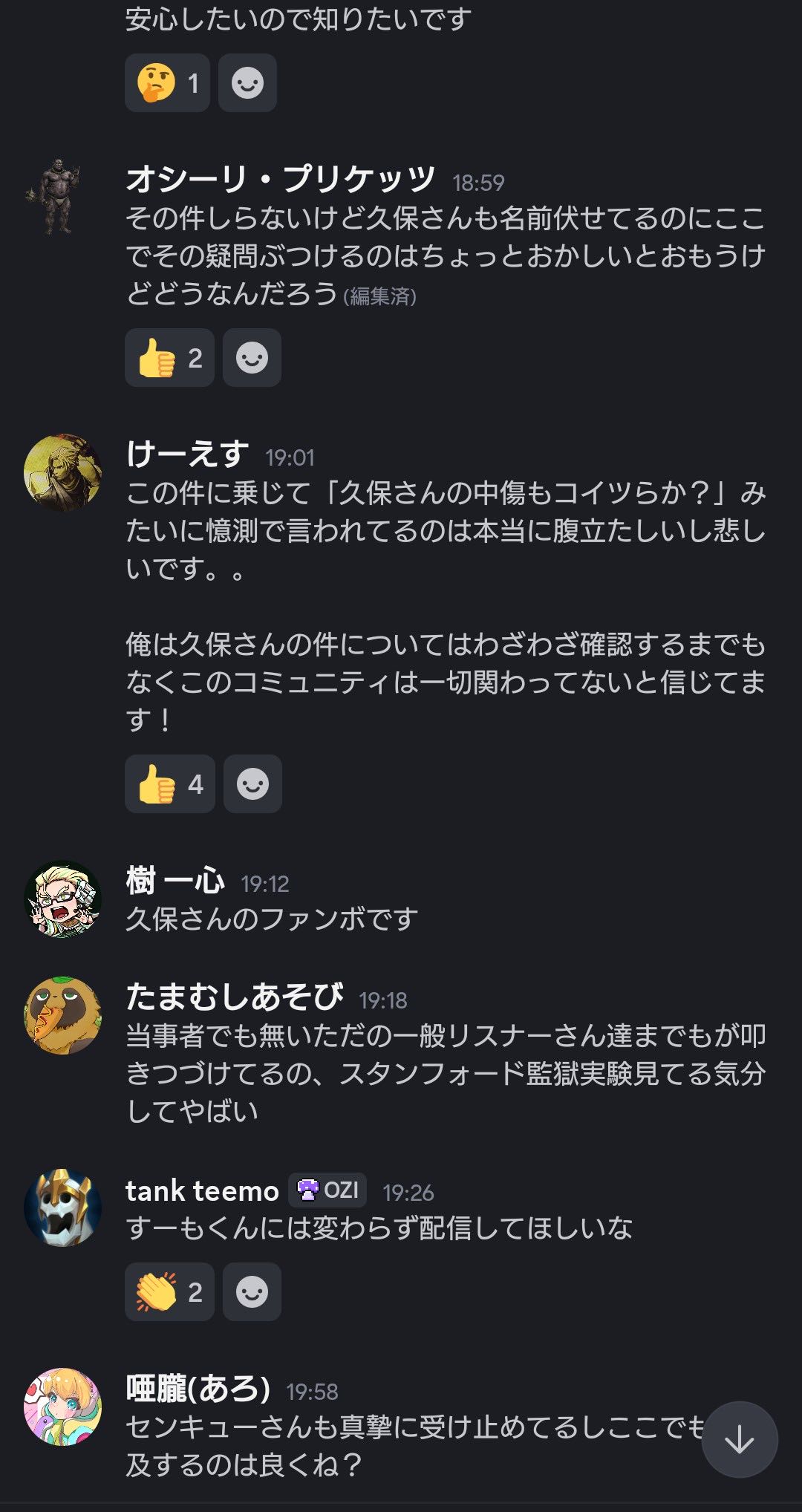Viewport: 802px width, 1512px height.
Task: Tap thumbs up on オシーリ・プリケッツ's message
Action: pyautogui.click(x=169, y=358)
